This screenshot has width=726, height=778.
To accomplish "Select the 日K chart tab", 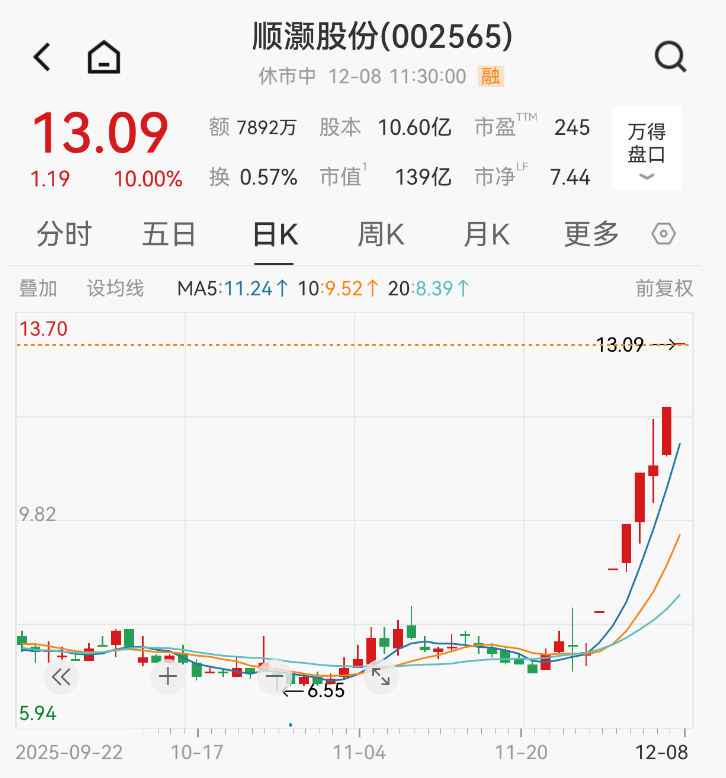I will [275, 235].
